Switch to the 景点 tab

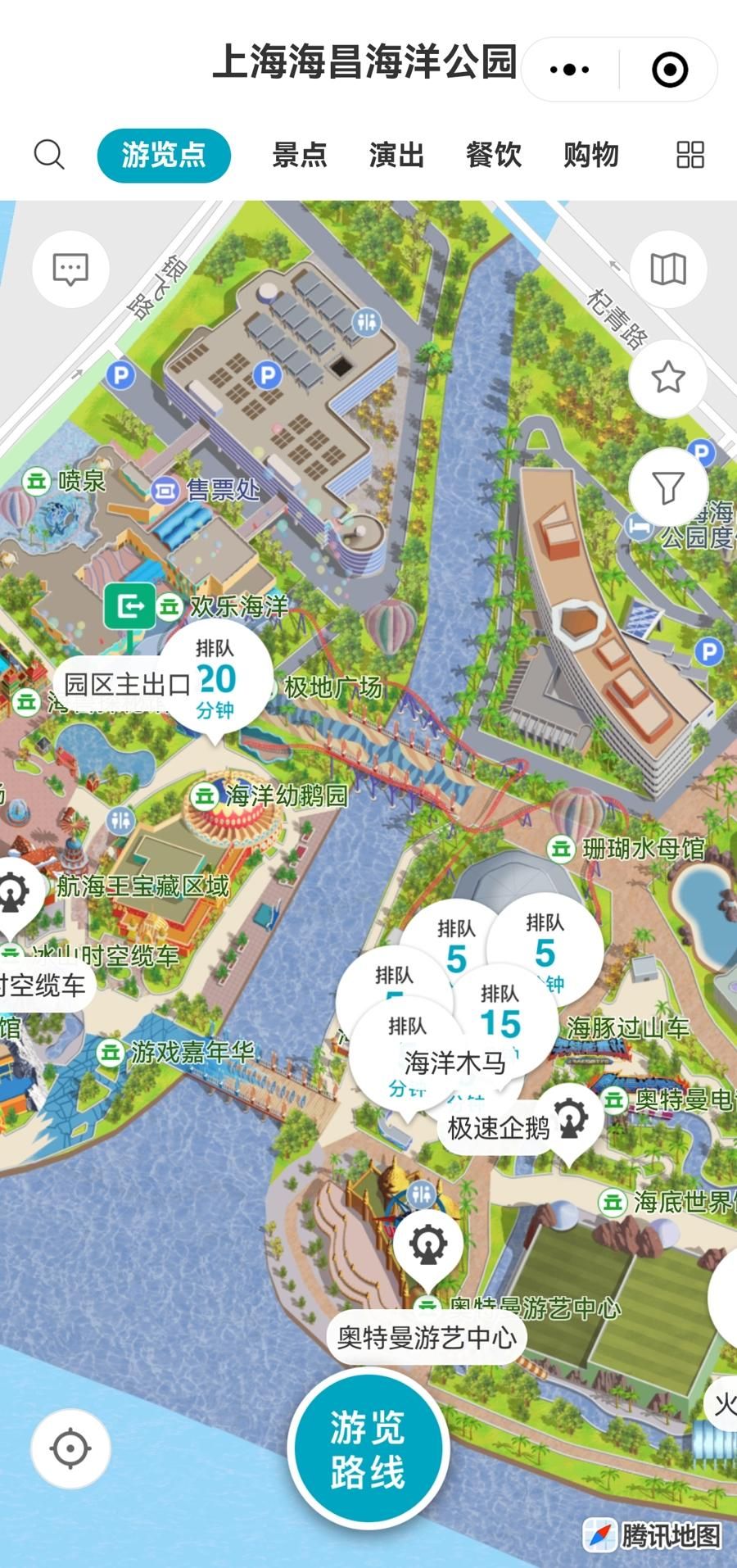pyautogui.click(x=300, y=155)
